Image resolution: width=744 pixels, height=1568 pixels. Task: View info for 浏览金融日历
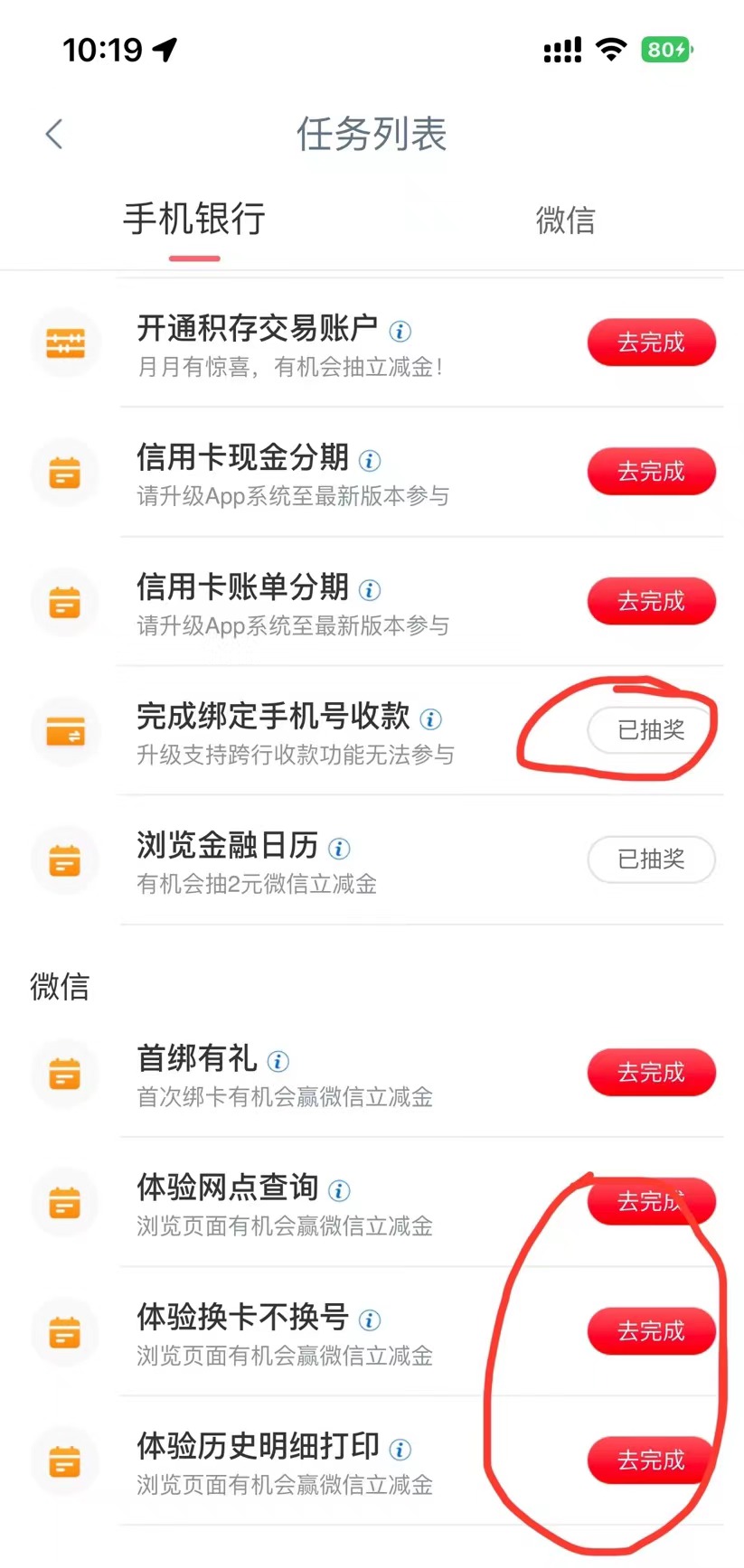pos(339,849)
